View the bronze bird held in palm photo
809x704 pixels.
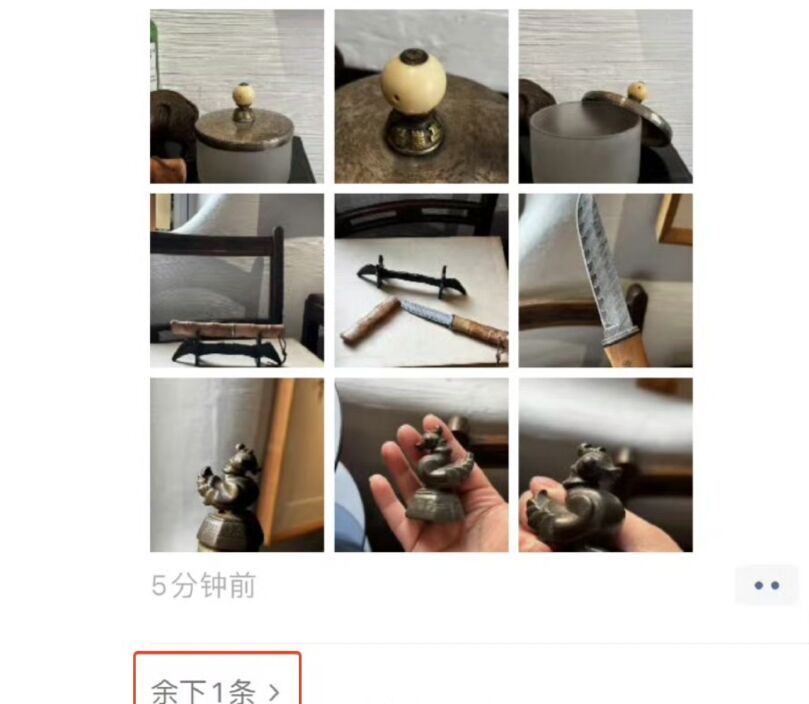(x=421, y=464)
